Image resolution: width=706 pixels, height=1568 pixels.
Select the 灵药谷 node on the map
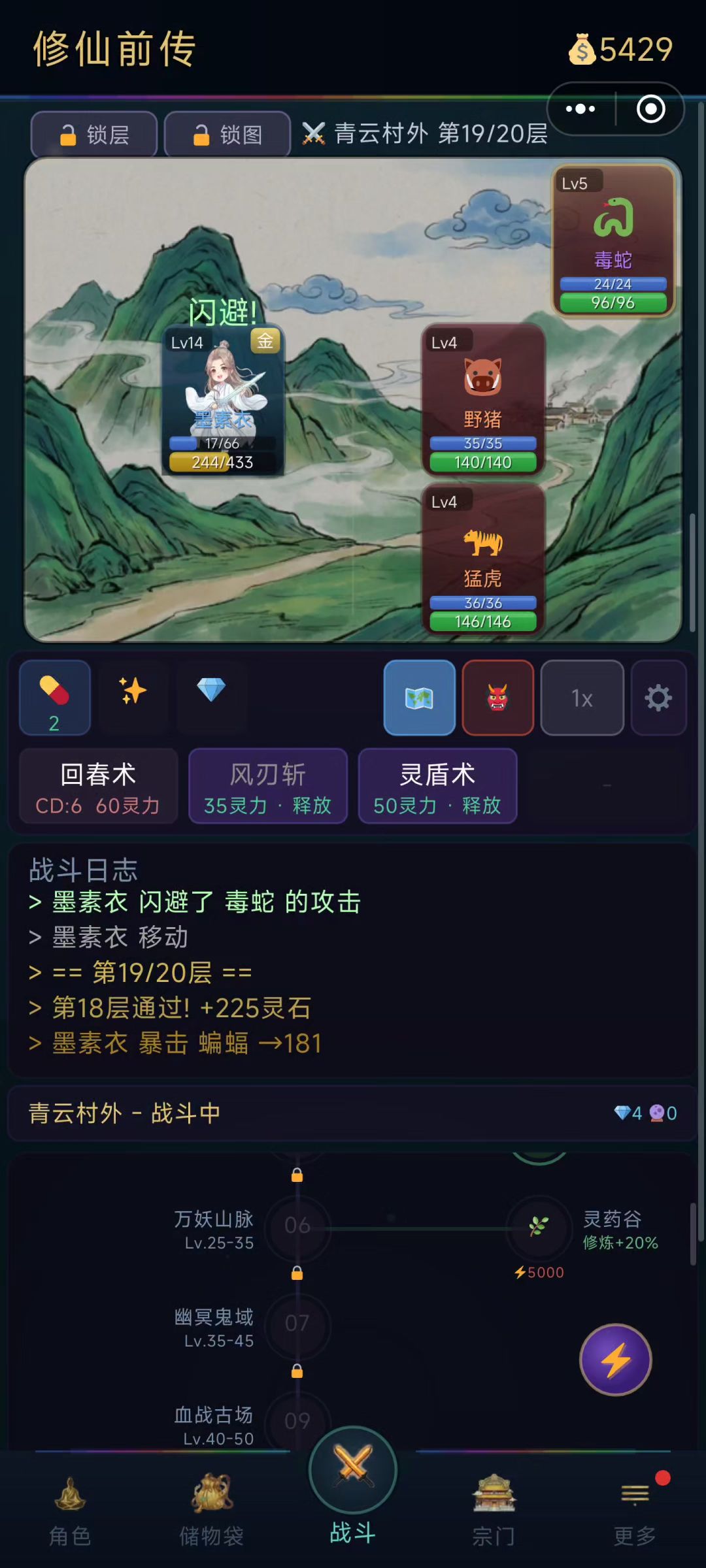pos(539,1227)
